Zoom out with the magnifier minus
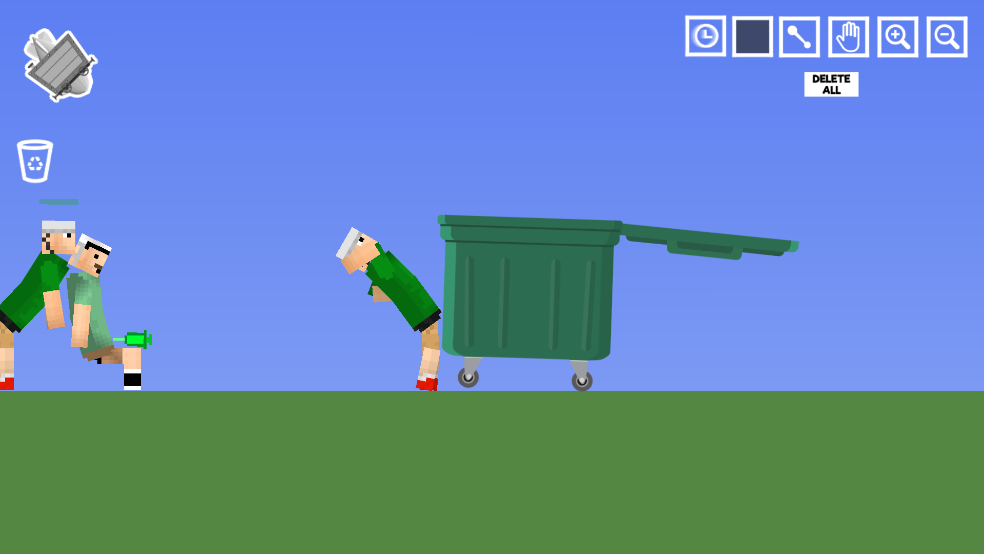 946,37
